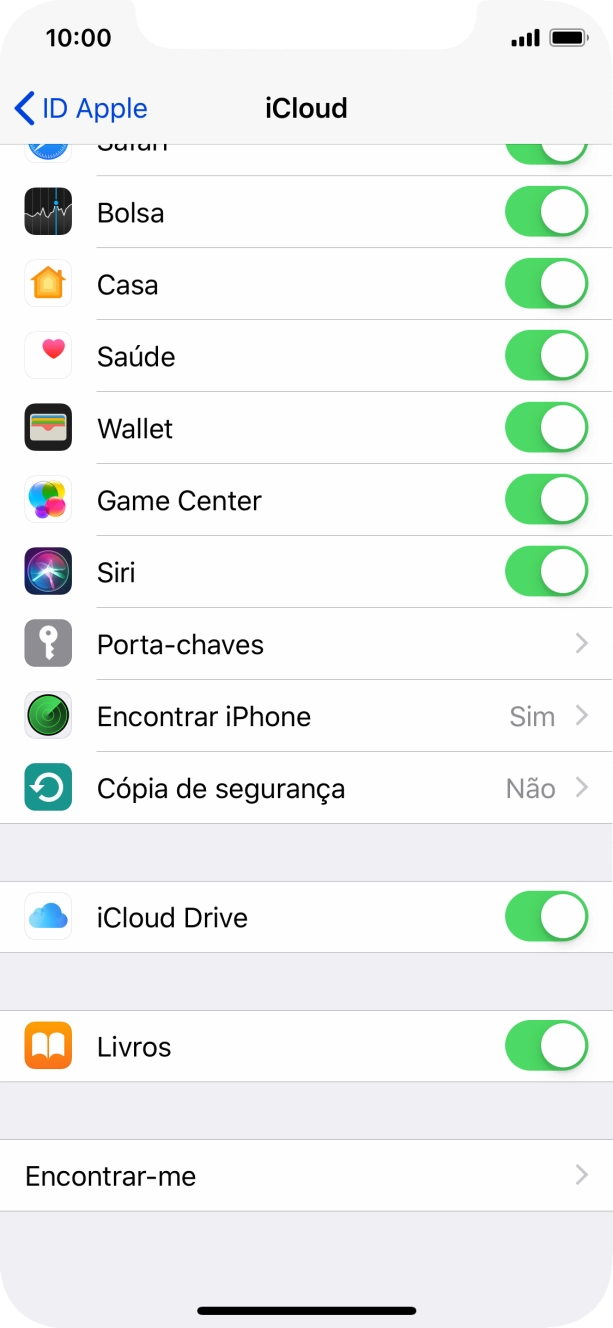Viewport: 613px width, 1328px height.
Task: Open Porta-chaves settings
Action: click(x=306, y=645)
